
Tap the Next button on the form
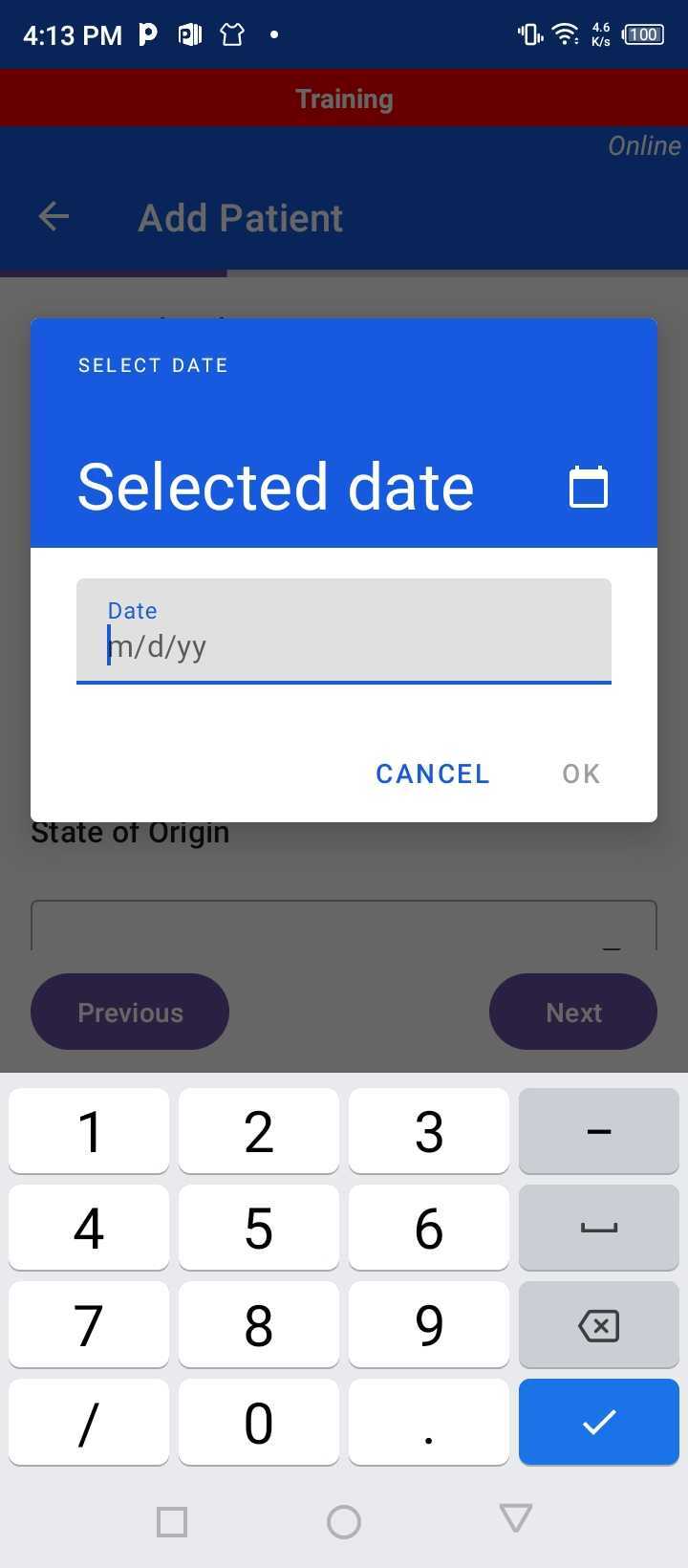(x=573, y=1012)
